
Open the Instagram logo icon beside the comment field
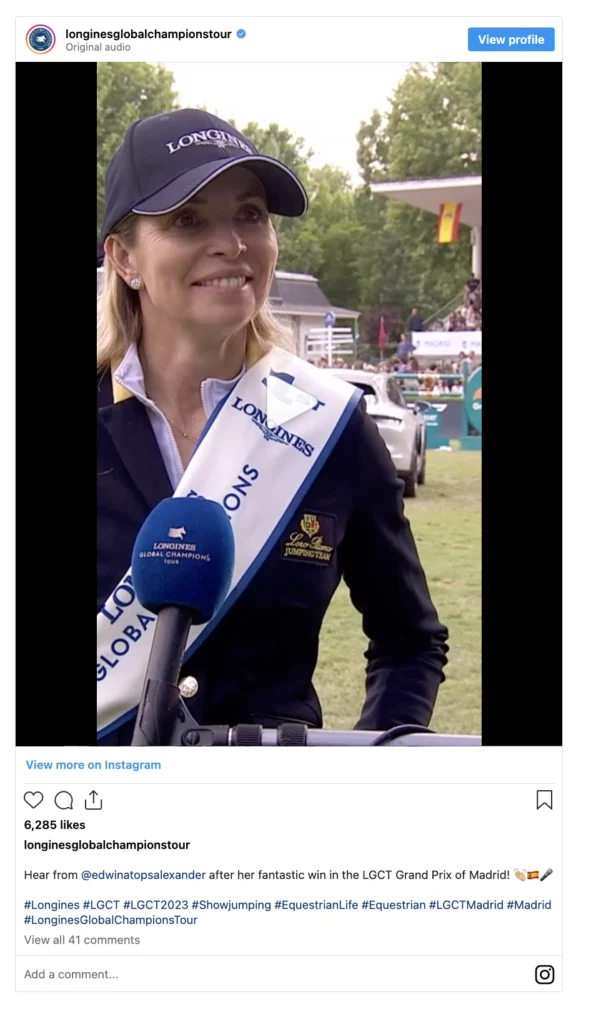click(x=545, y=974)
